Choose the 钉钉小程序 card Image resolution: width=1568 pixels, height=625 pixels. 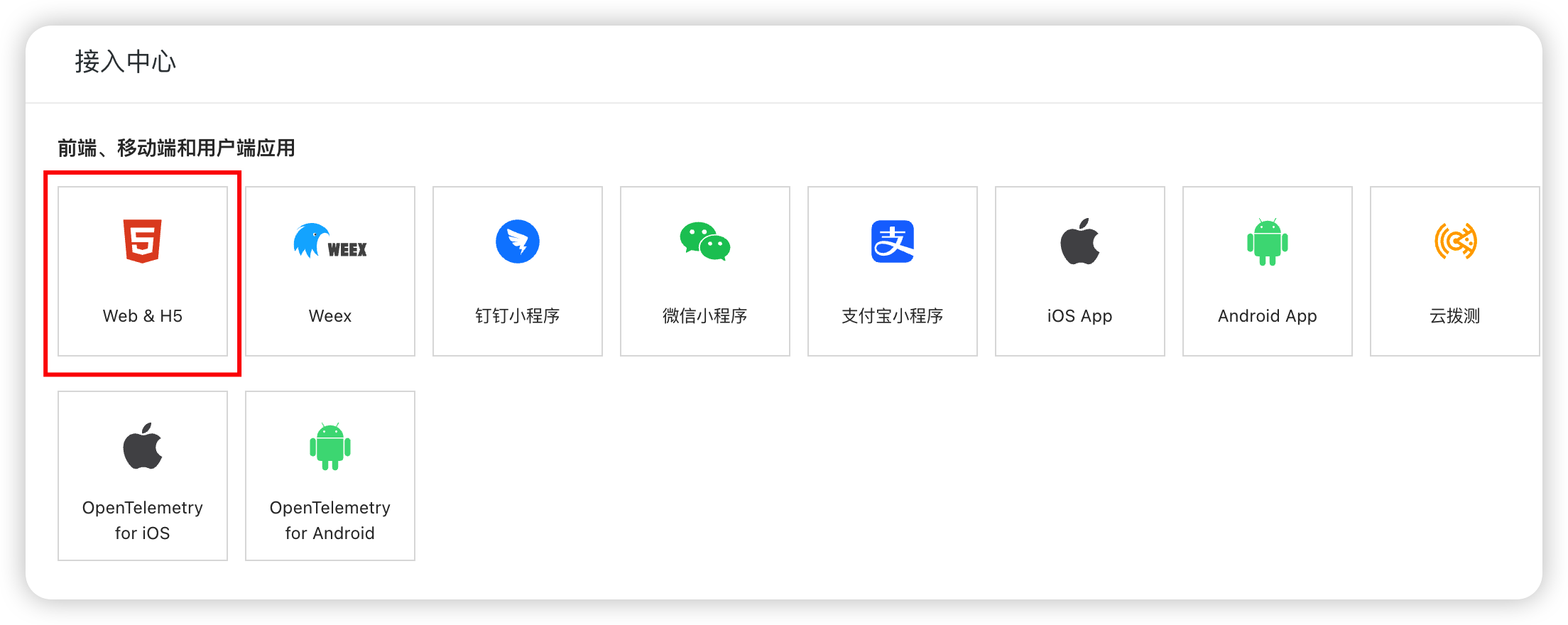click(518, 271)
